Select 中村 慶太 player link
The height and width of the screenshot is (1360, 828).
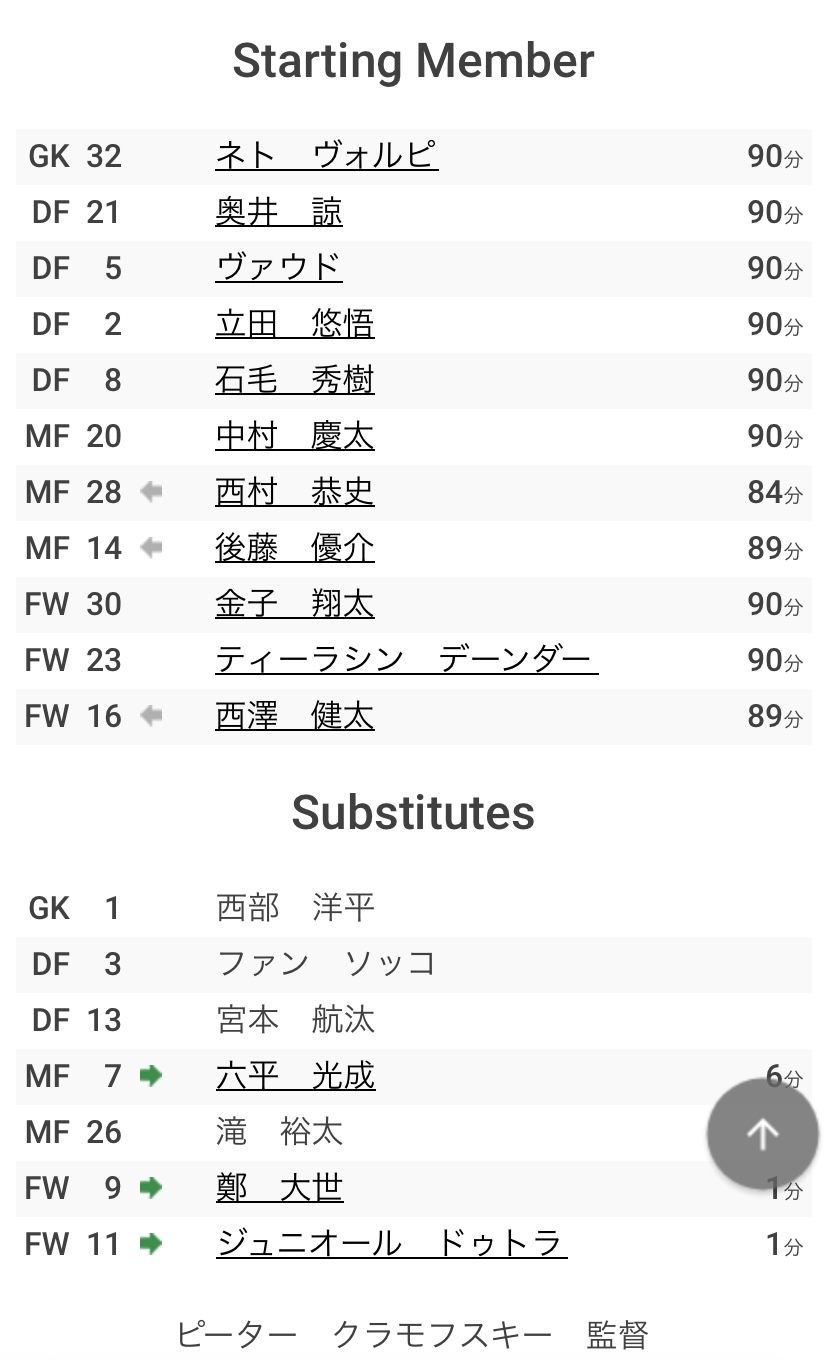point(295,436)
